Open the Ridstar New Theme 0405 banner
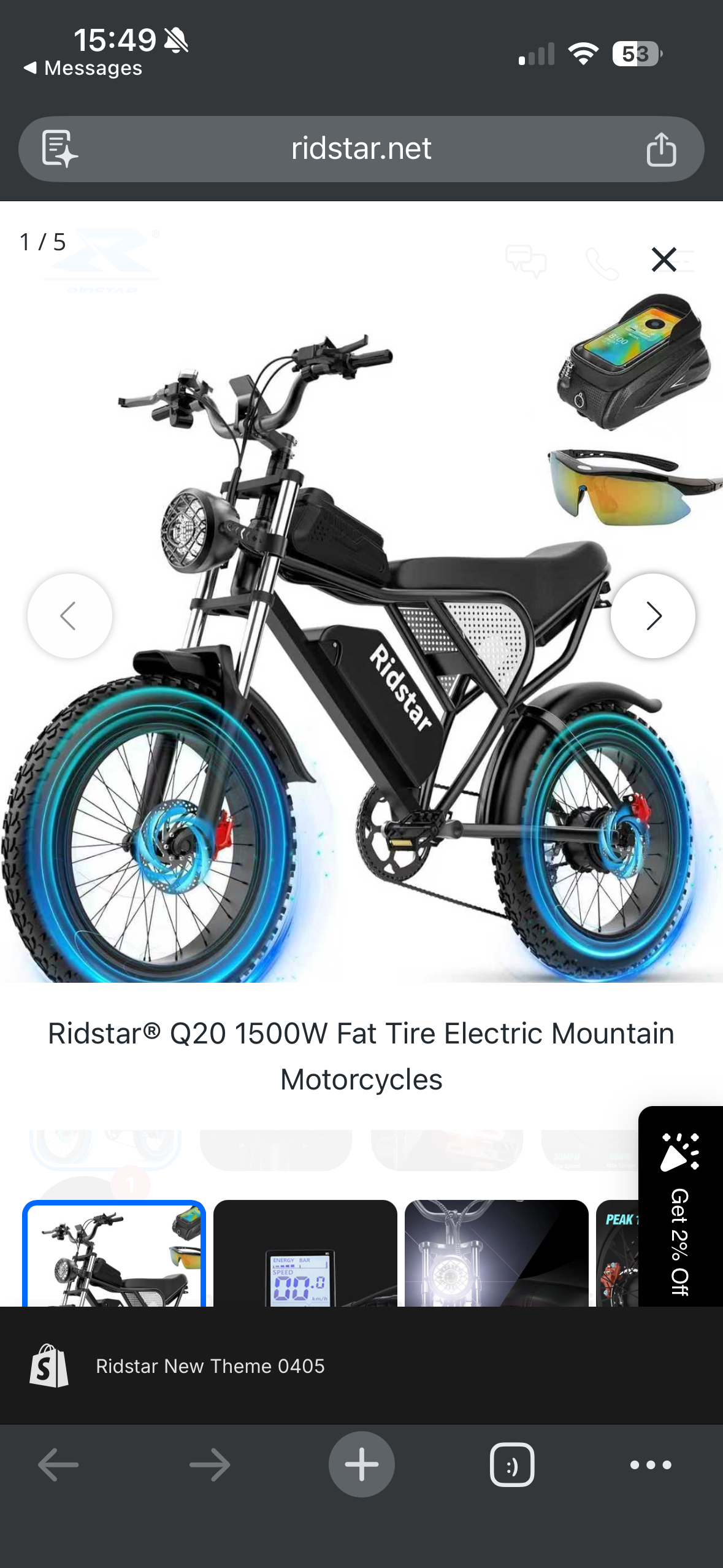The image size is (723, 1568). 208,1366
